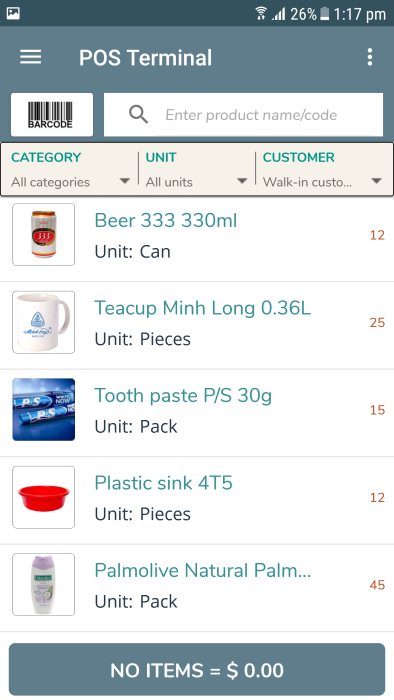Choose the Palmolive Natural Palm... product

(197, 585)
